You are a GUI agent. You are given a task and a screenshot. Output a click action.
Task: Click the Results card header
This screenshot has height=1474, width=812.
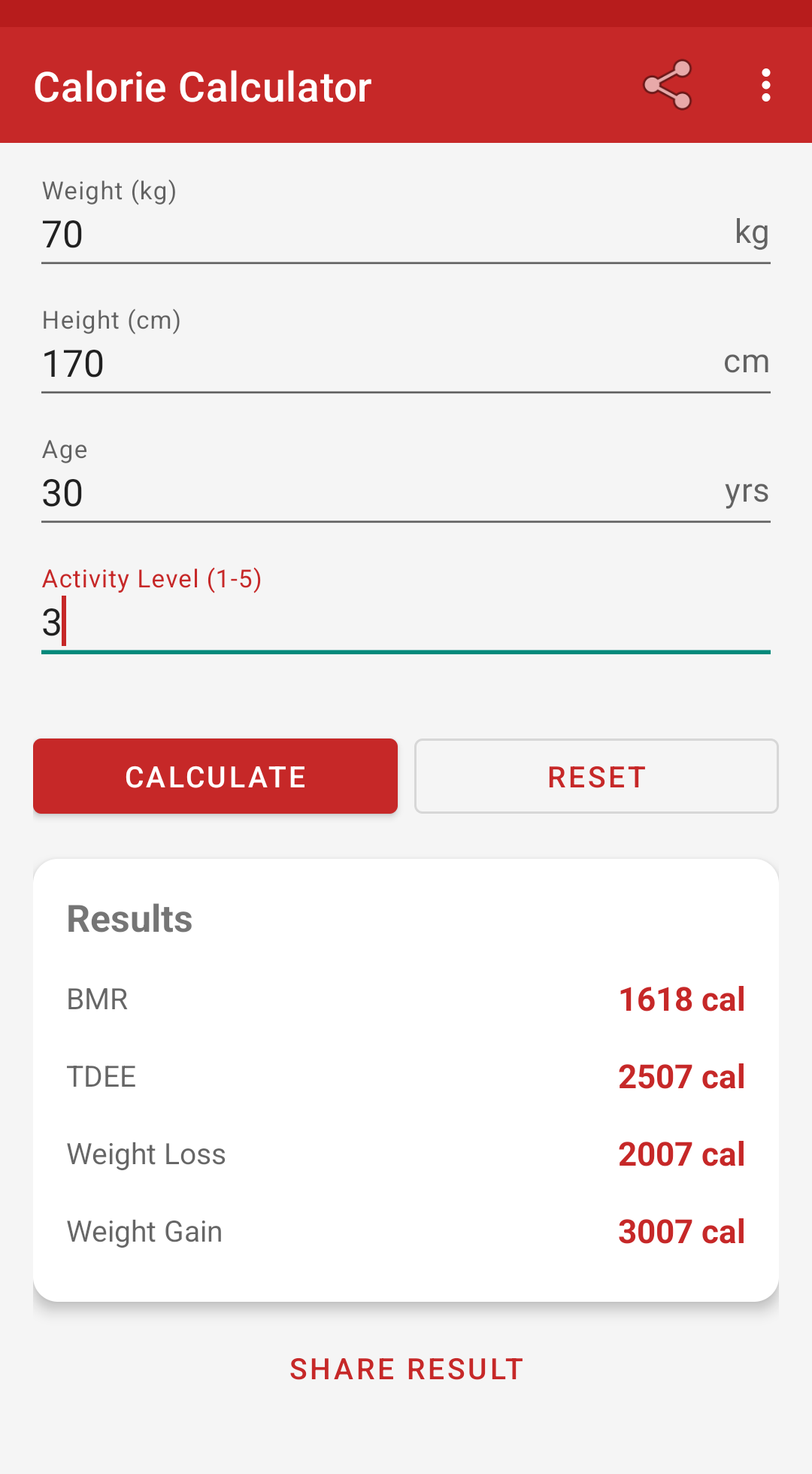pyautogui.click(x=129, y=917)
